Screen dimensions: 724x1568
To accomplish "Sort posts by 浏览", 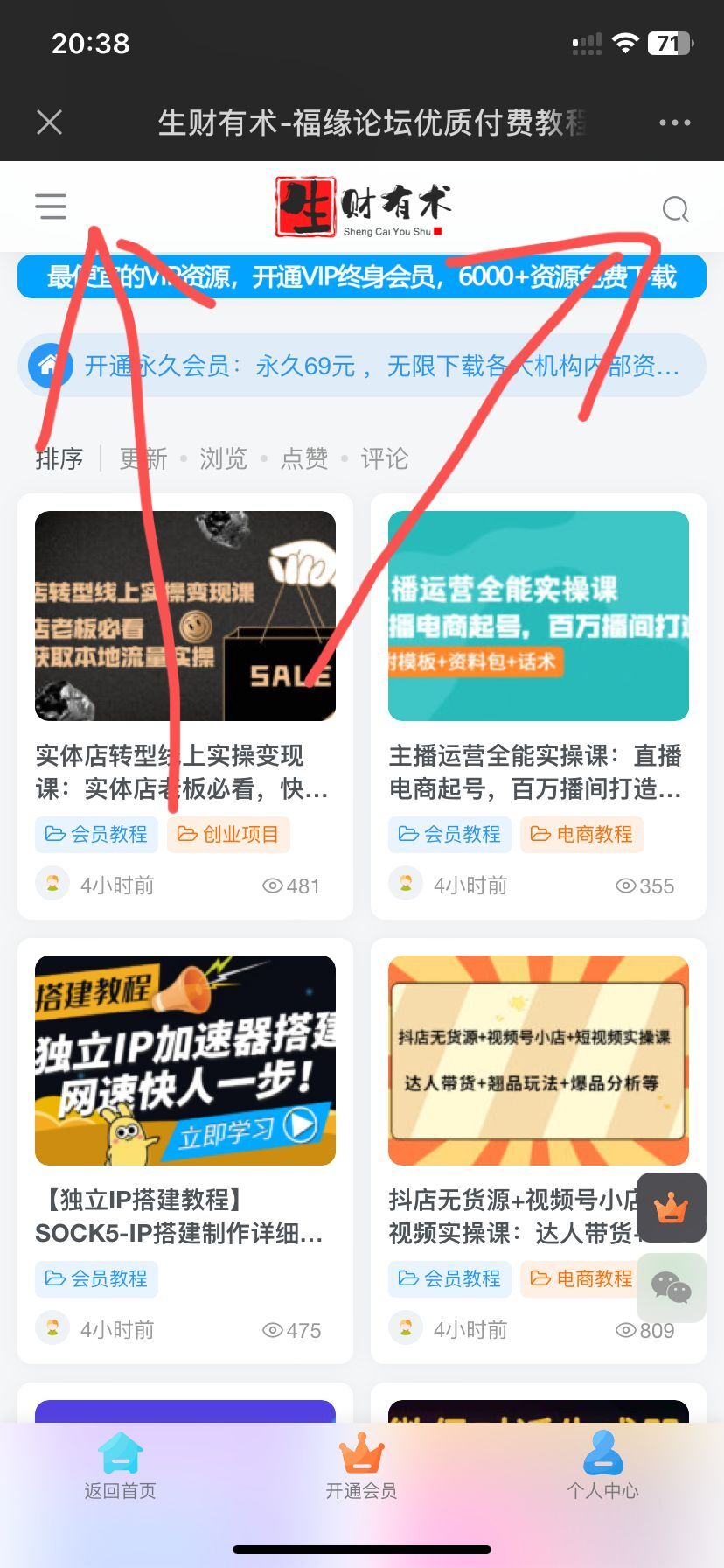I will [x=224, y=458].
